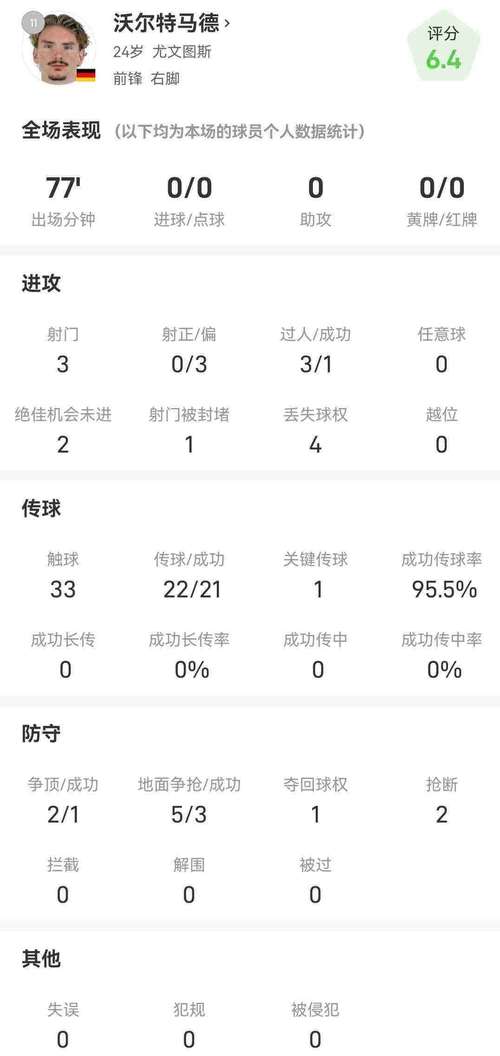Tap the player's avatar photo
Image resolution: width=500 pixels, height=1056 pixels.
coord(58,50)
